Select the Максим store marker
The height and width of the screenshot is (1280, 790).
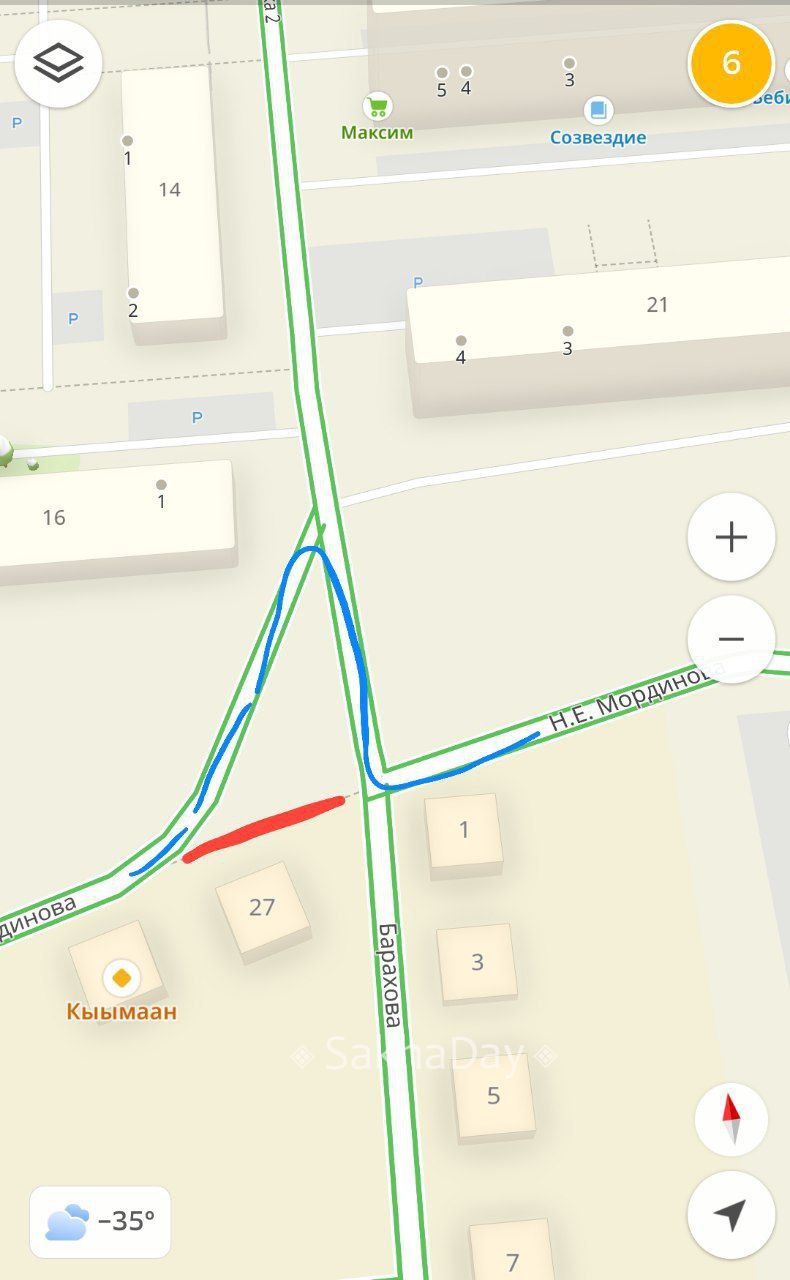click(377, 107)
